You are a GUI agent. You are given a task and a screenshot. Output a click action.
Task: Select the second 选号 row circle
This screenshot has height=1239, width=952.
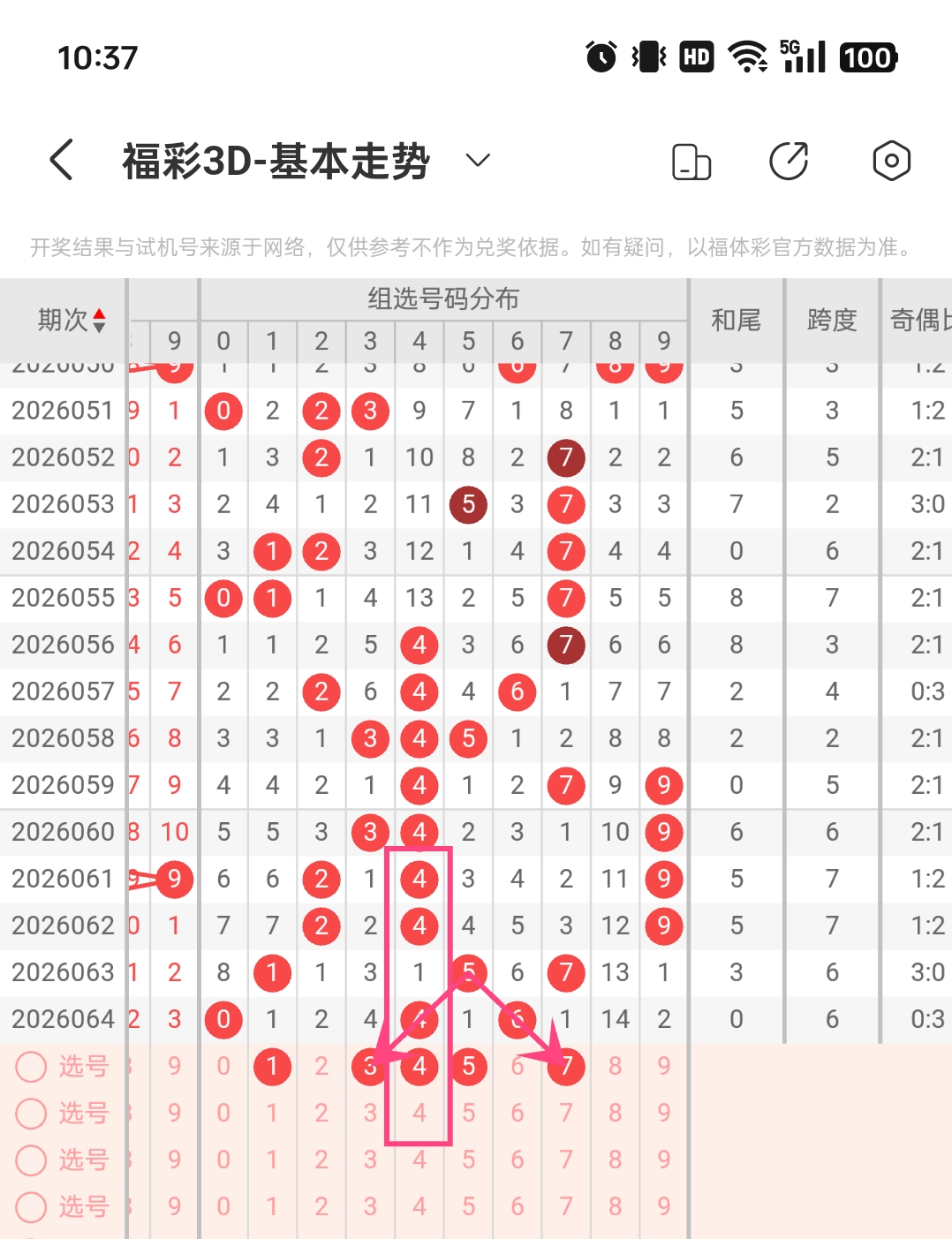tap(31, 1114)
